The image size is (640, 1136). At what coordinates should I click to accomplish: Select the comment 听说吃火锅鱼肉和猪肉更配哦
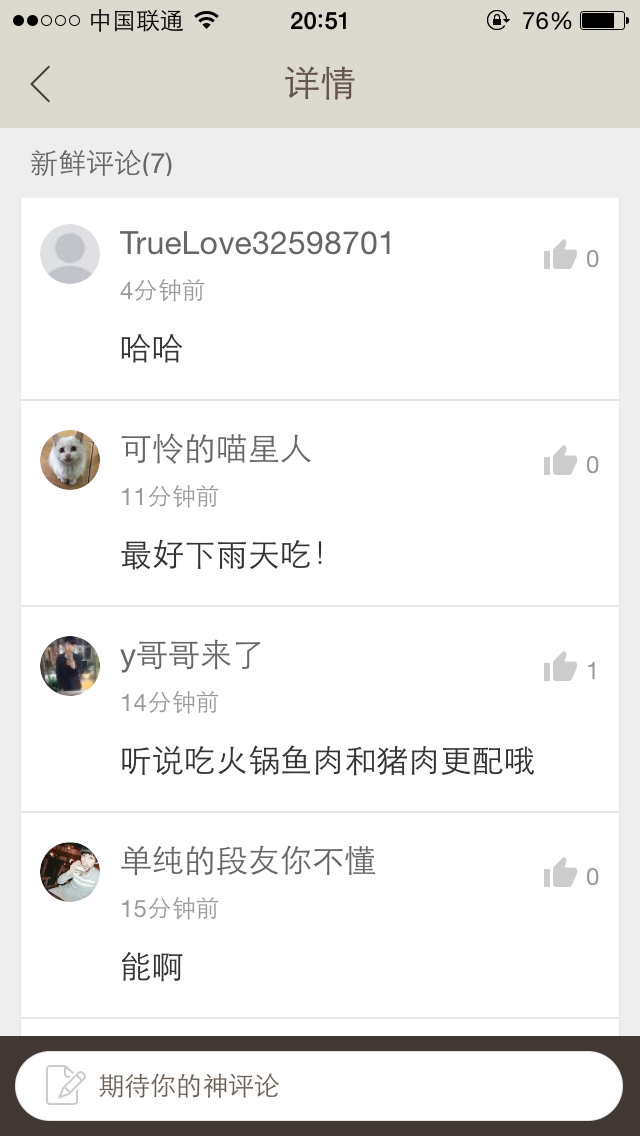(328, 762)
